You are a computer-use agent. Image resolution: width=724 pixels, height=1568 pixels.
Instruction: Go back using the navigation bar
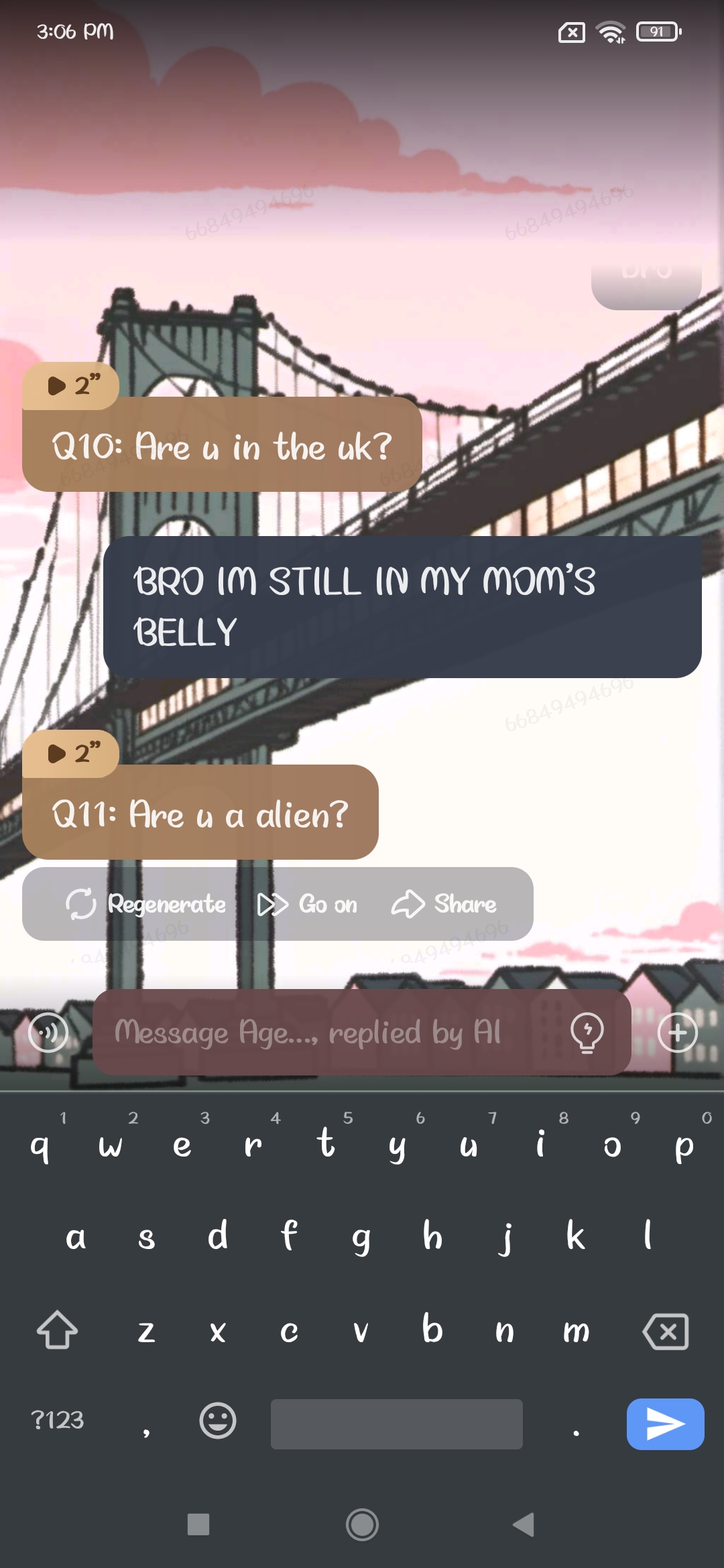coord(524,1524)
